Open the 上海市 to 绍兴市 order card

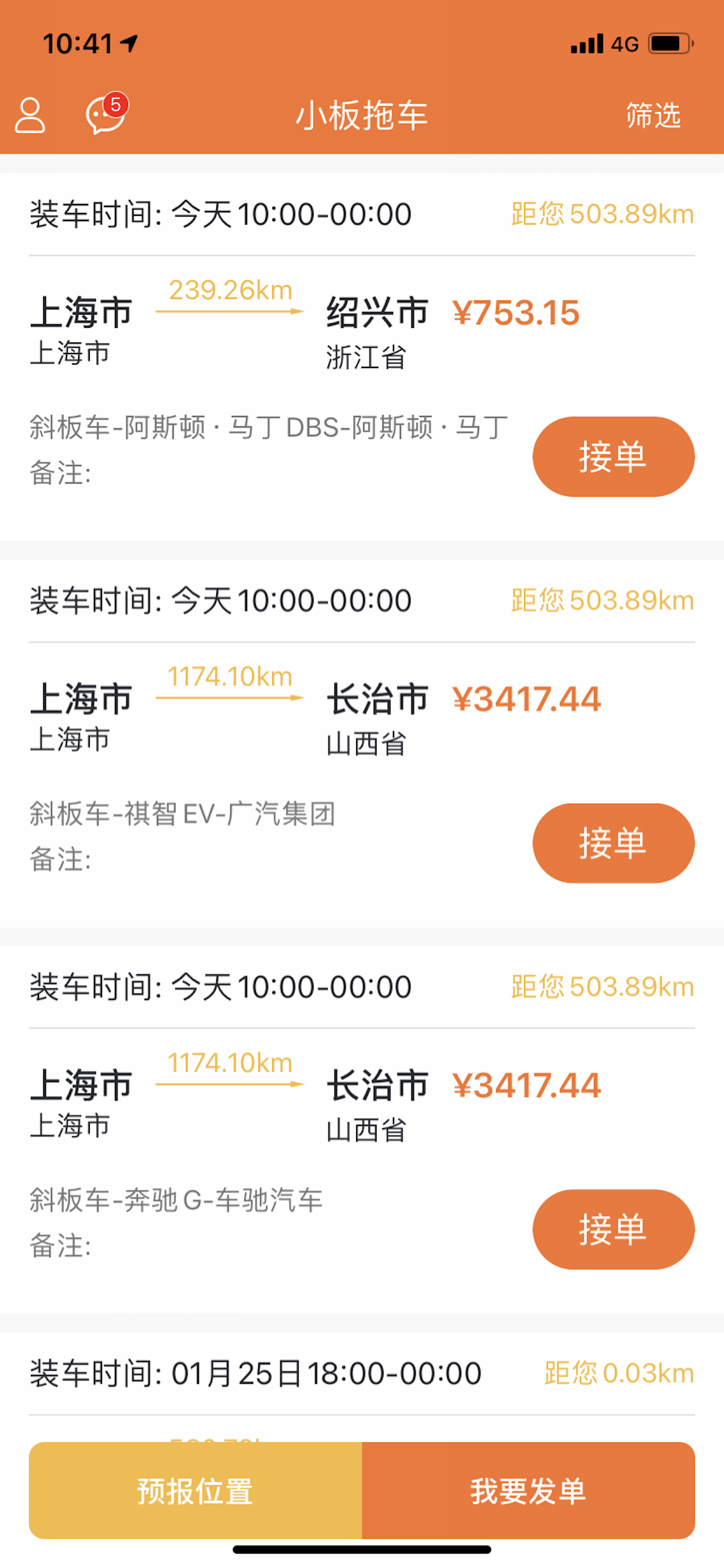pyautogui.click(x=362, y=356)
